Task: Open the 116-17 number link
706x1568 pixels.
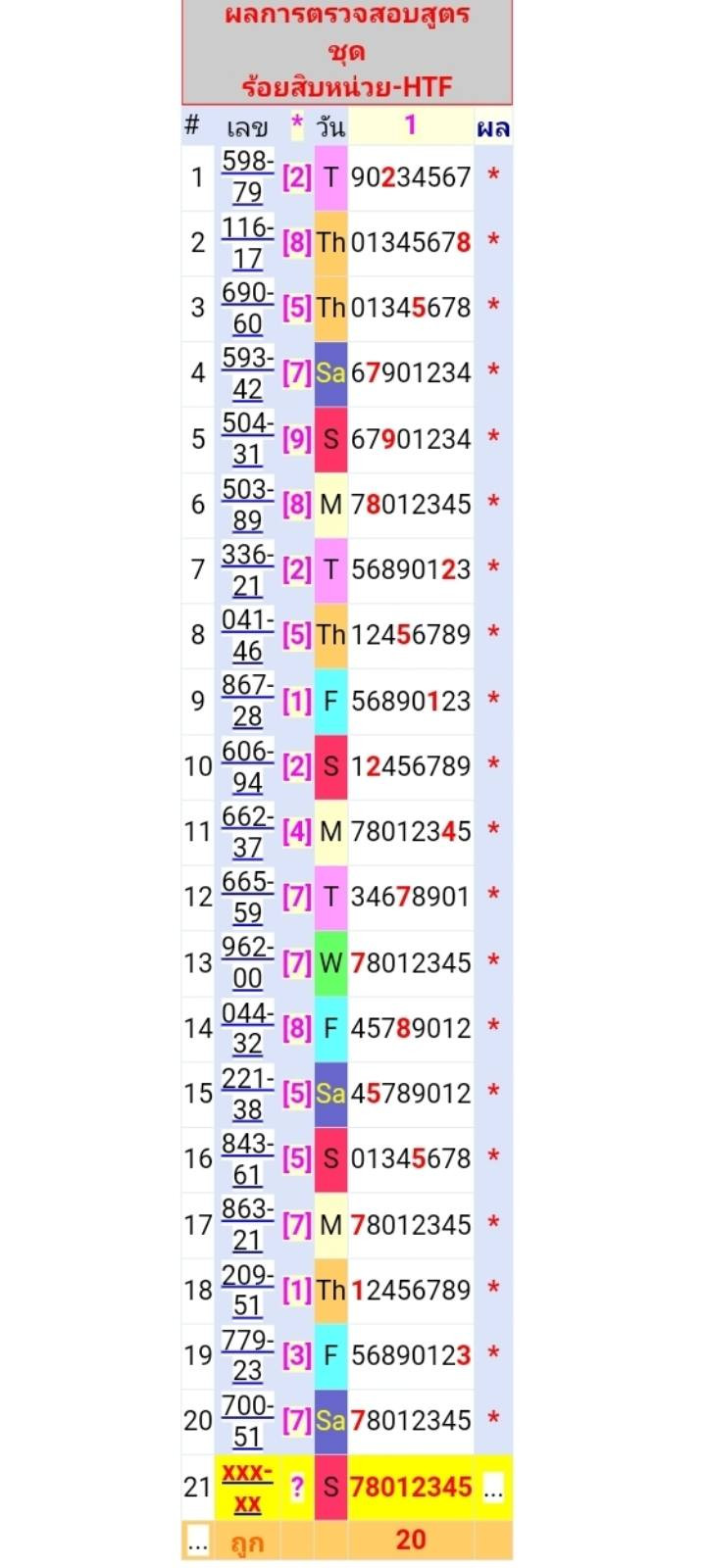Action: [x=247, y=243]
